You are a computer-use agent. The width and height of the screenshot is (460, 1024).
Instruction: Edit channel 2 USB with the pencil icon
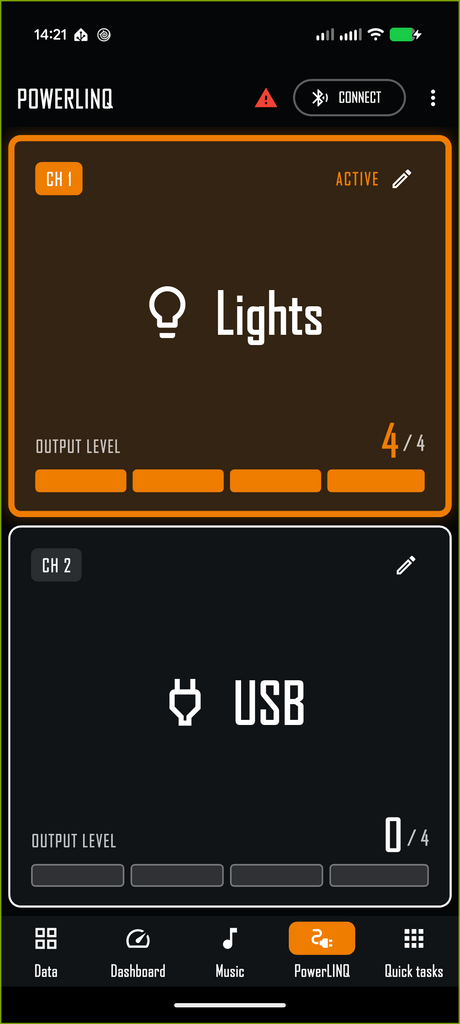click(406, 565)
